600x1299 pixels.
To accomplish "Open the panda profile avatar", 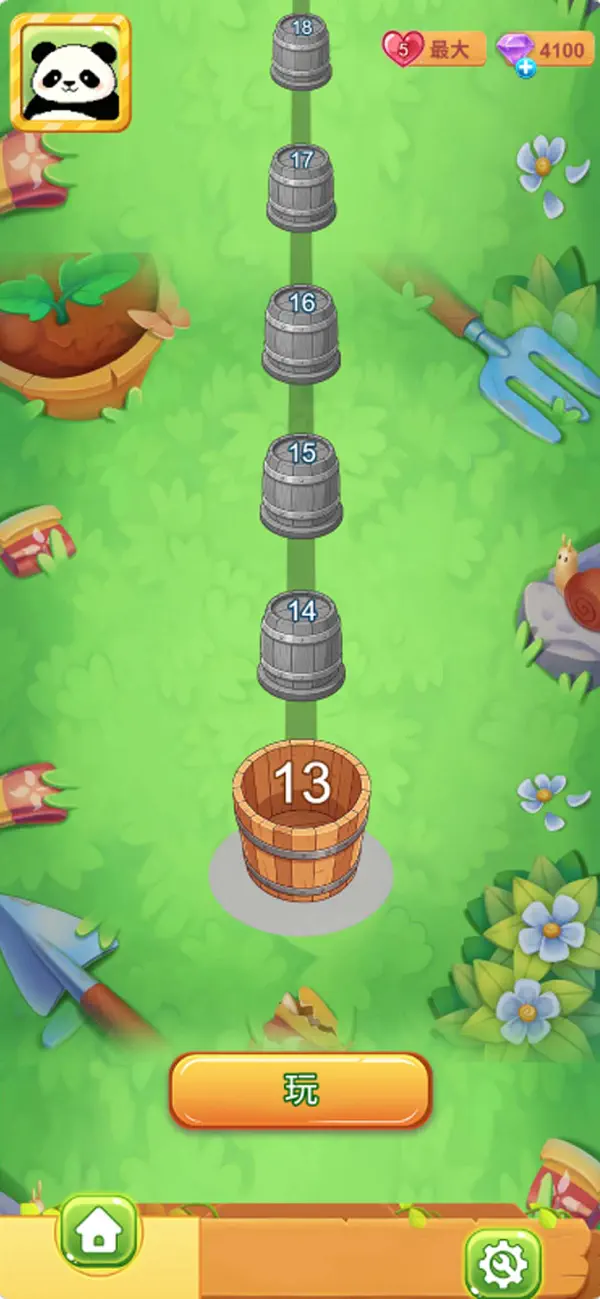I will pos(70,72).
